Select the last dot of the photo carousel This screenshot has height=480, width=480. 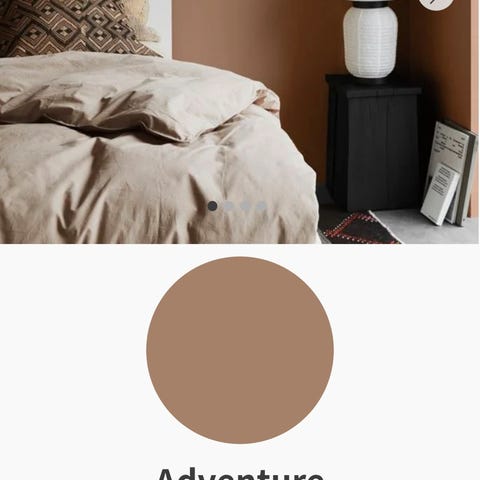(x=262, y=206)
